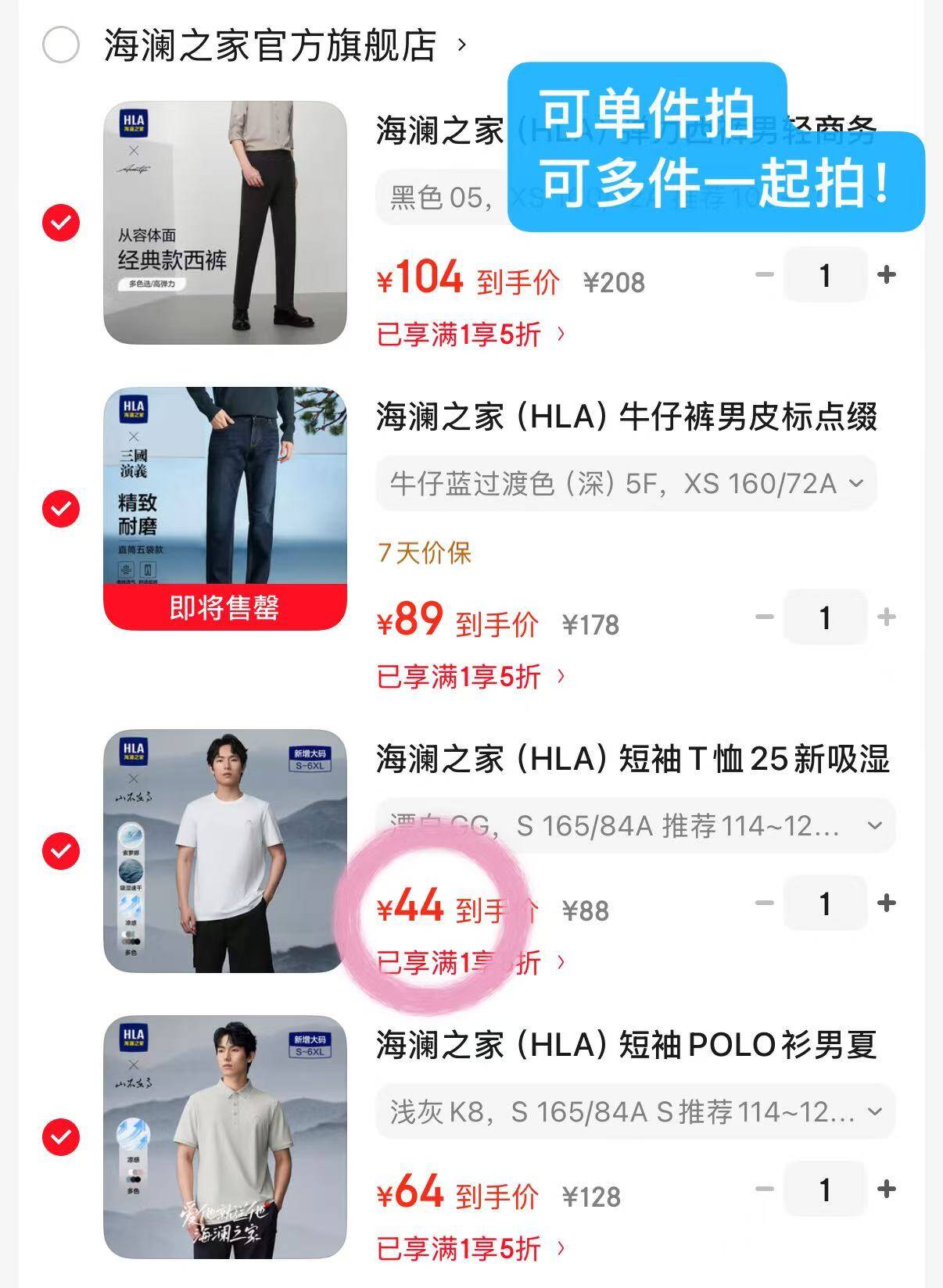The width and height of the screenshot is (943, 1288).
Task: View 已享满1享5折 details for 西裤
Action: coord(471,335)
